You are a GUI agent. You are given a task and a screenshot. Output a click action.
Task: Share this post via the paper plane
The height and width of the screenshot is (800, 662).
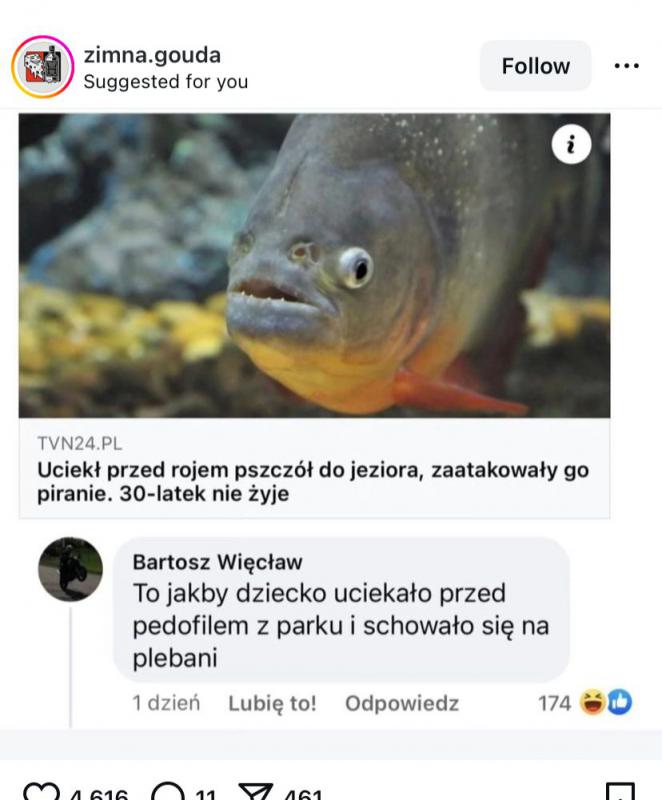pos(257,794)
